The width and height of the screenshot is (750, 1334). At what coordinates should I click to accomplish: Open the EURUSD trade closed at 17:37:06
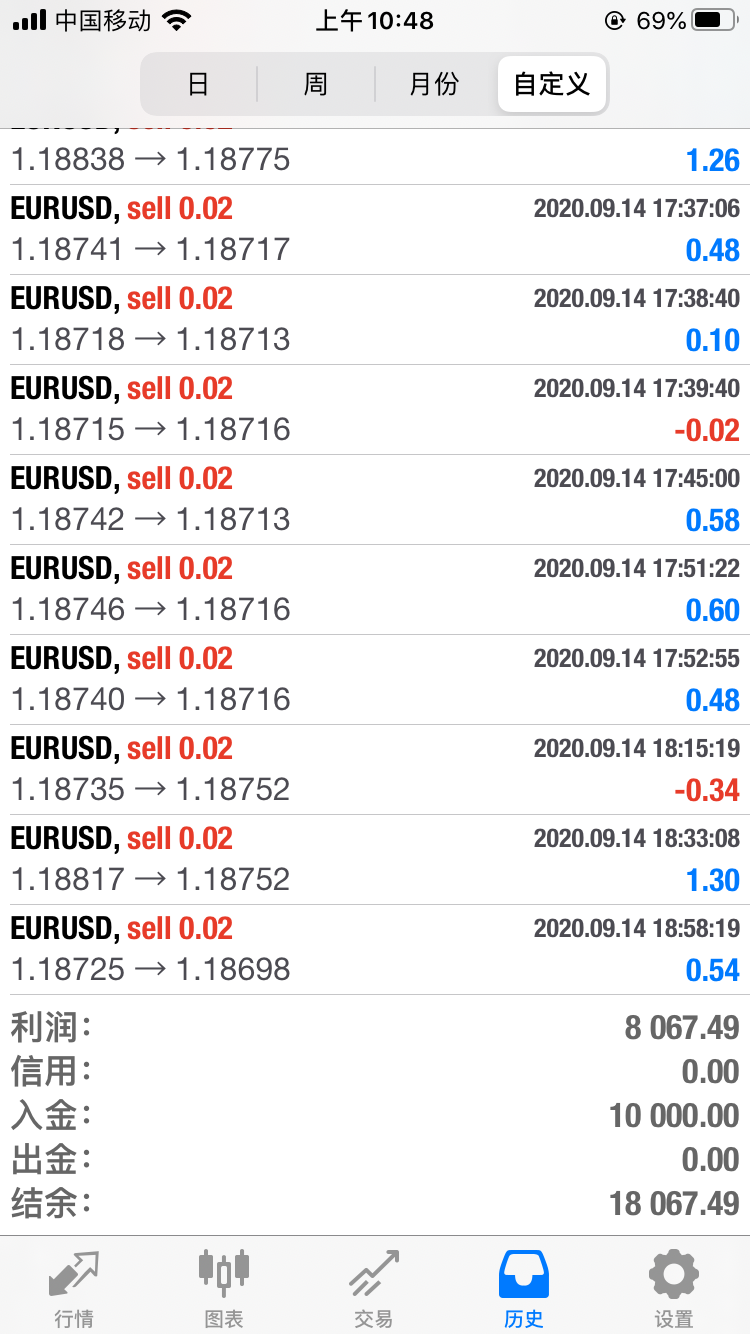click(375, 230)
